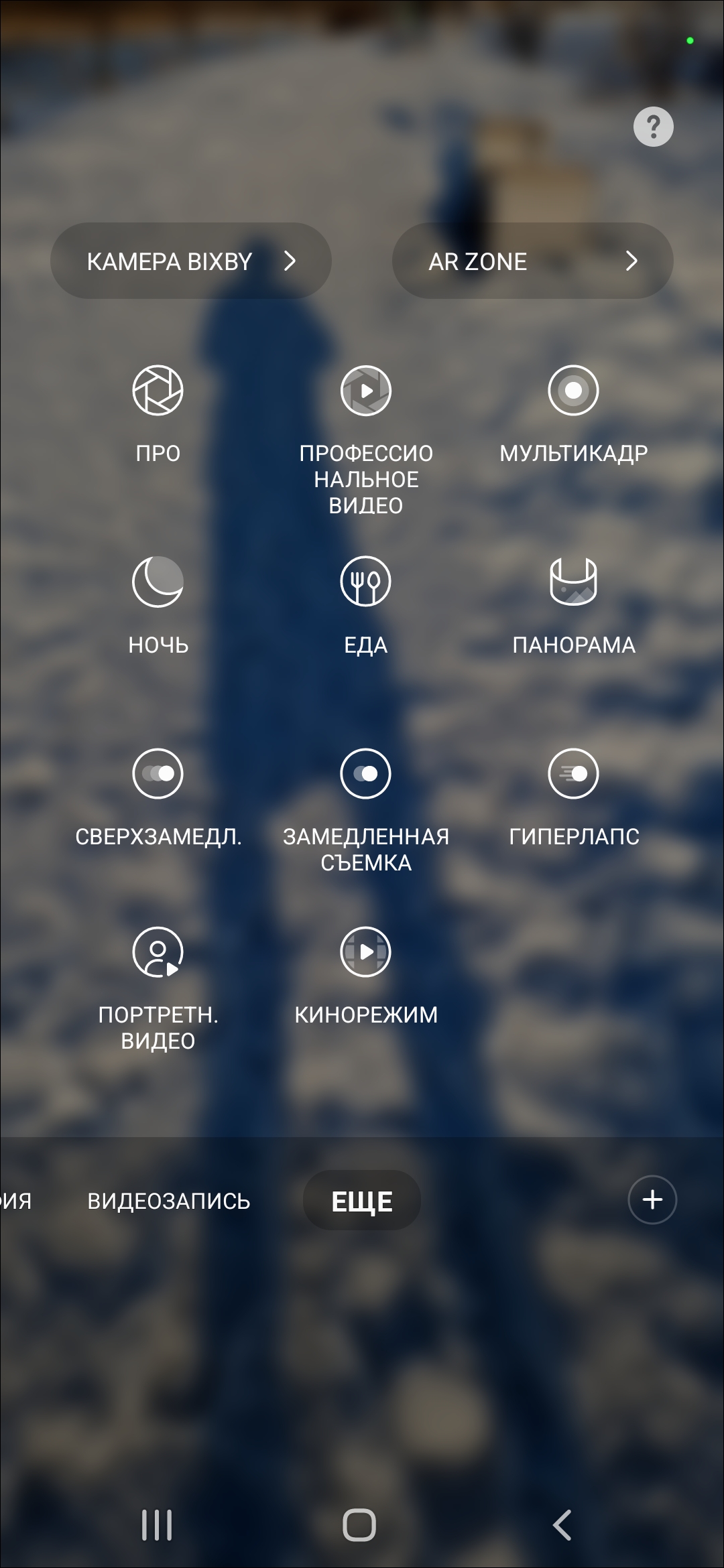Tap the ЕЩЕ tab
Image resolution: width=724 pixels, height=1568 pixels.
(x=362, y=1201)
